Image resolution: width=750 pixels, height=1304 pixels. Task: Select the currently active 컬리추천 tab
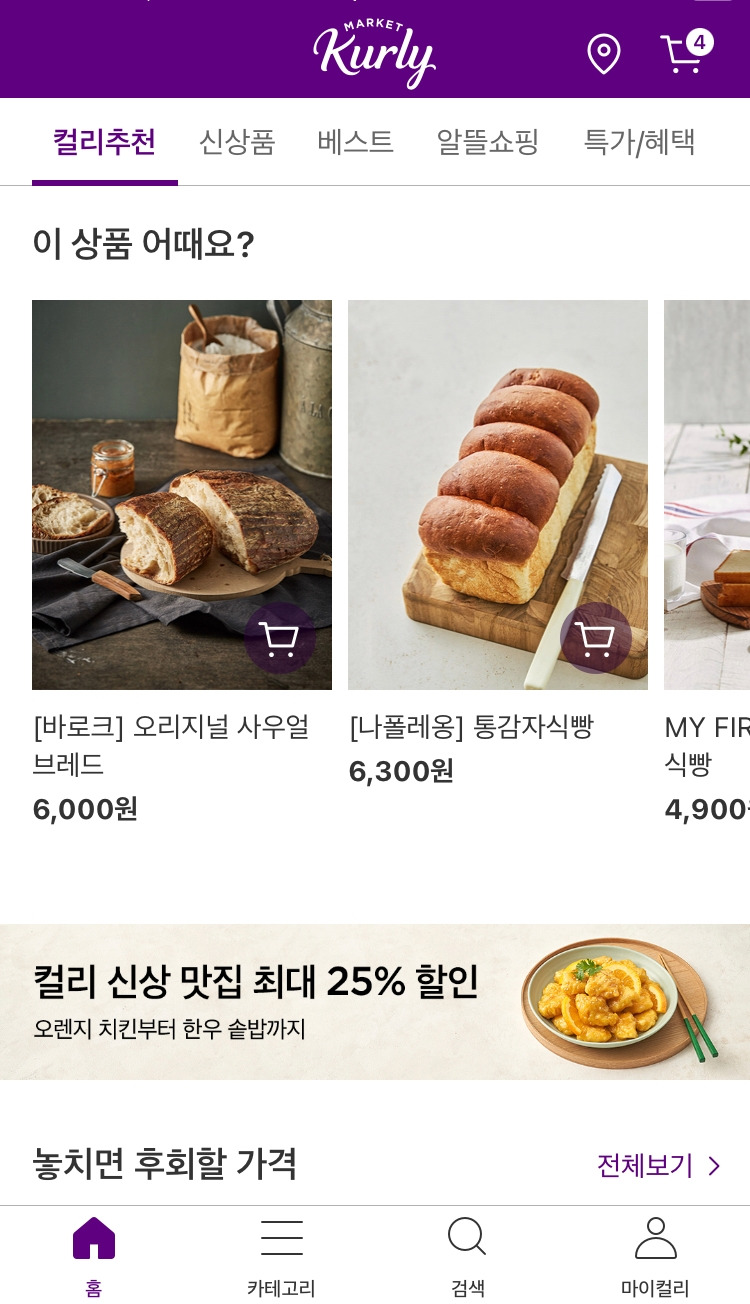[104, 142]
